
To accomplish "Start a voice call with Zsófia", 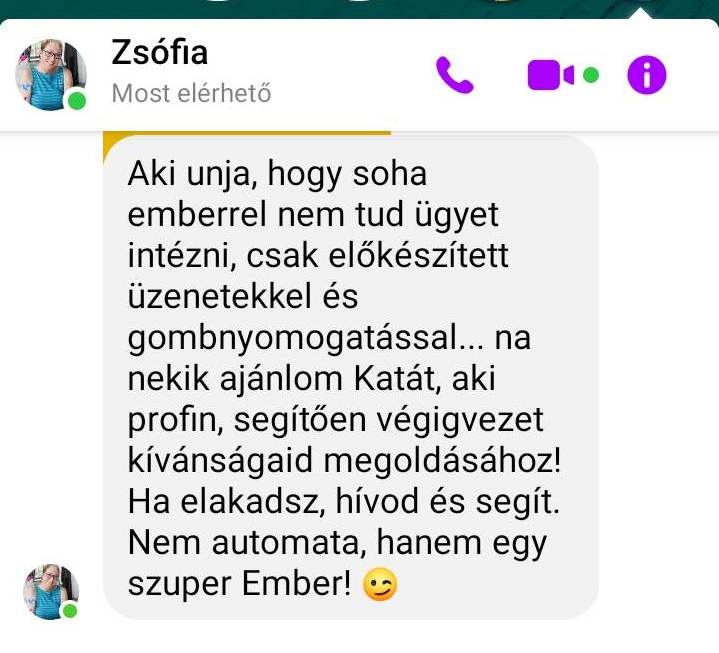I will [454, 76].
